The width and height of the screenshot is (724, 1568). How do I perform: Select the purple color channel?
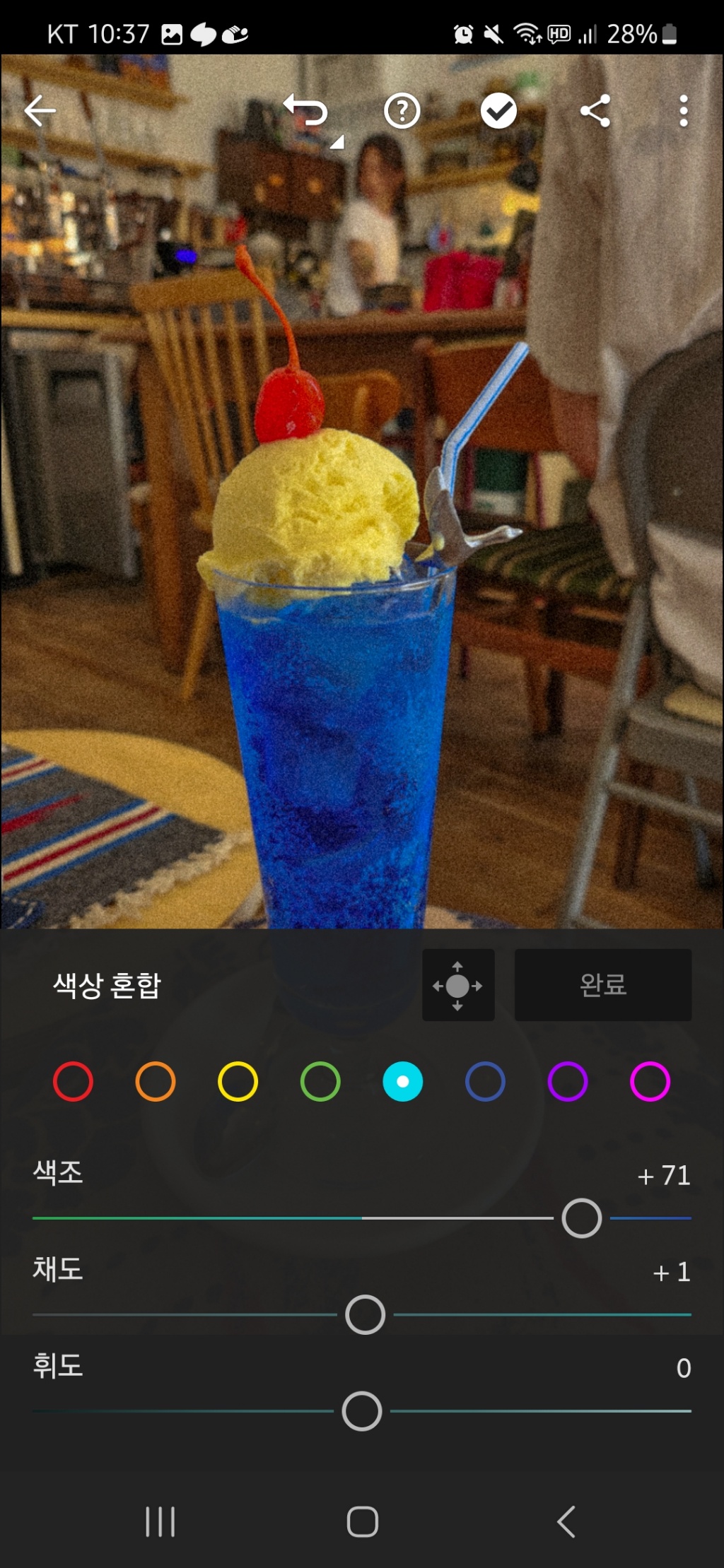566,1082
